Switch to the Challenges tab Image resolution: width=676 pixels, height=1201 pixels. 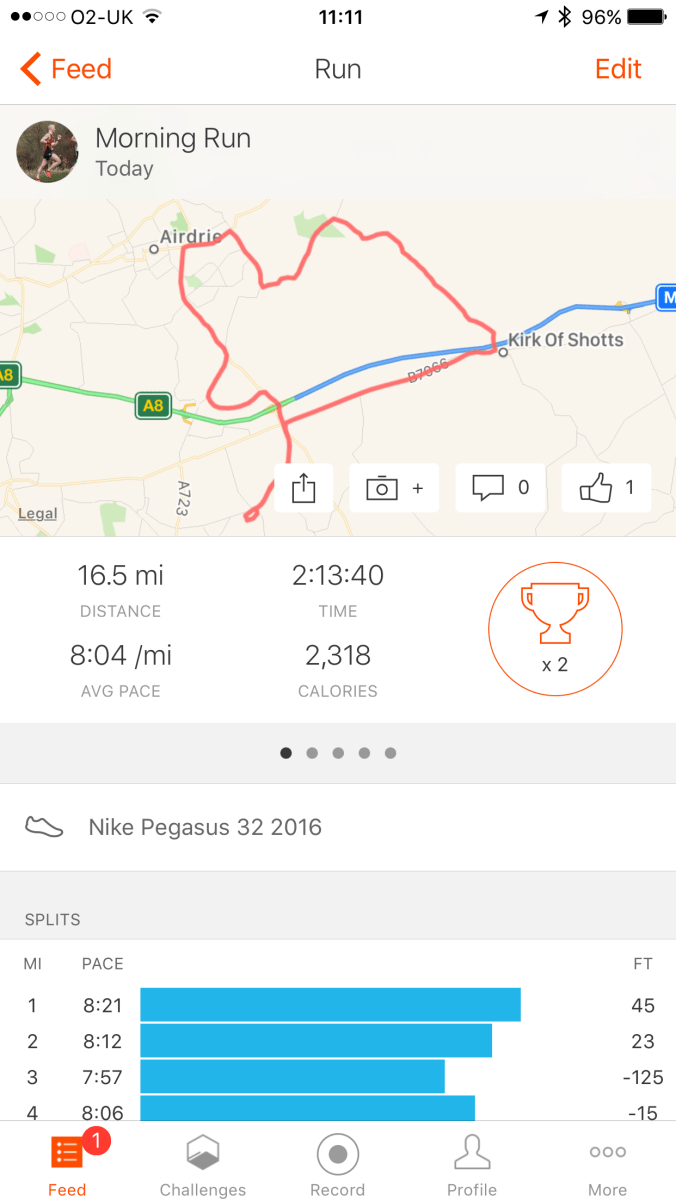(x=203, y=1165)
